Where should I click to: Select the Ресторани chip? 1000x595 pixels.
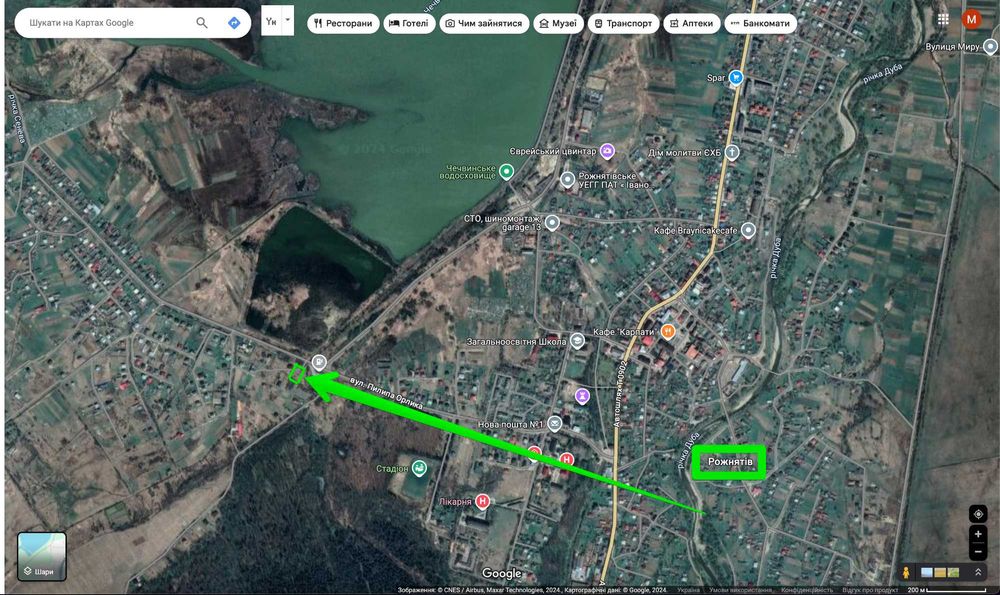[x=343, y=23]
